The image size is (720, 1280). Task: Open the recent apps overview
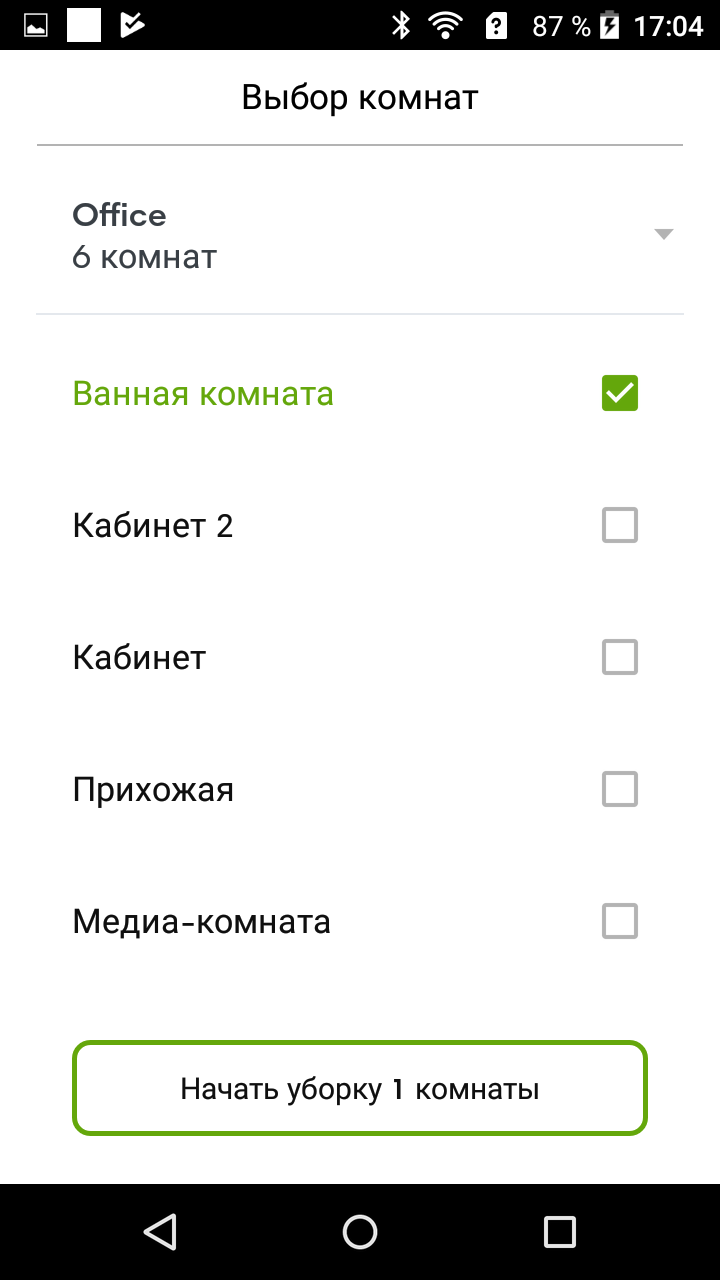[559, 1231]
